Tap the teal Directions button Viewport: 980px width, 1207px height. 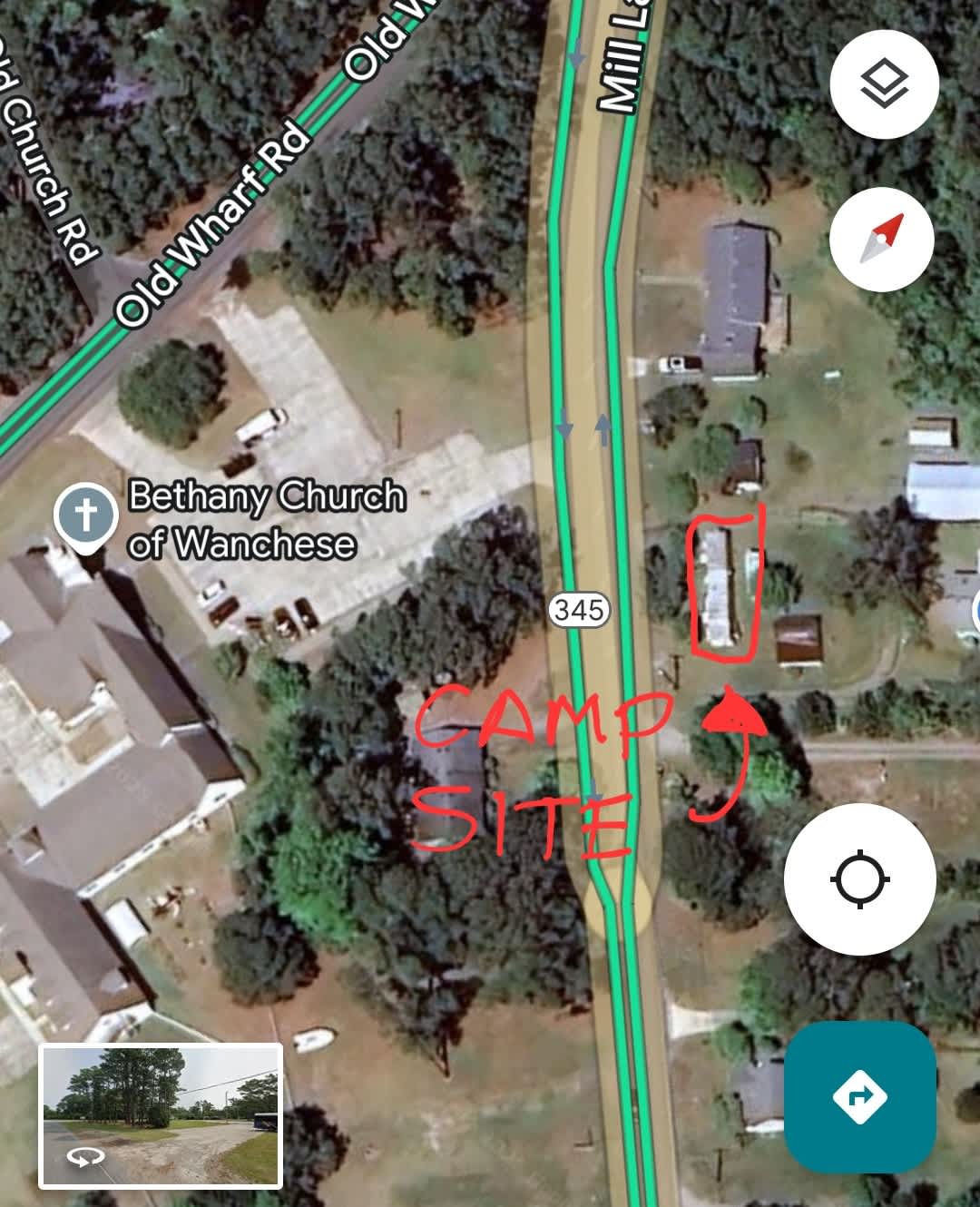860,1096
